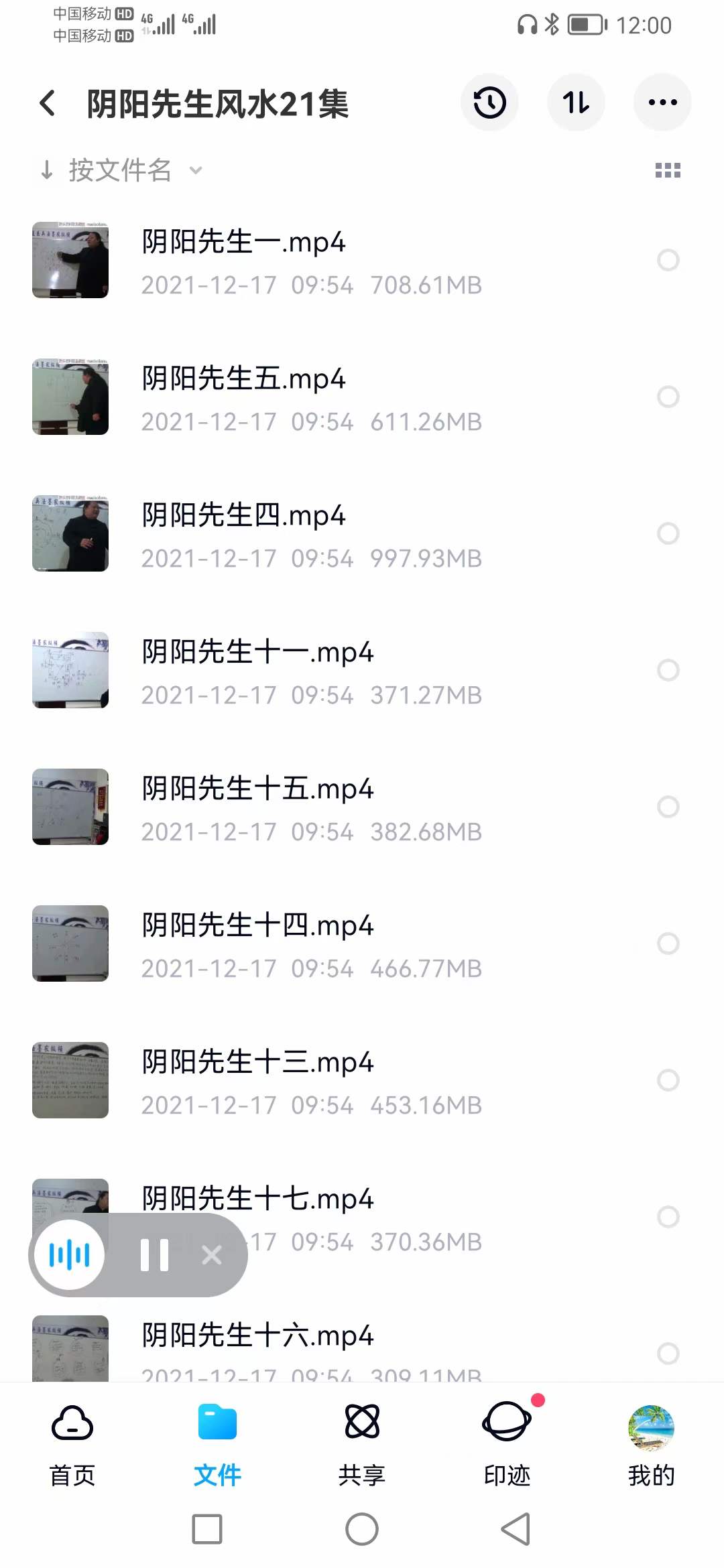Open the recent history view
The image size is (724, 1568).
point(489,102)
